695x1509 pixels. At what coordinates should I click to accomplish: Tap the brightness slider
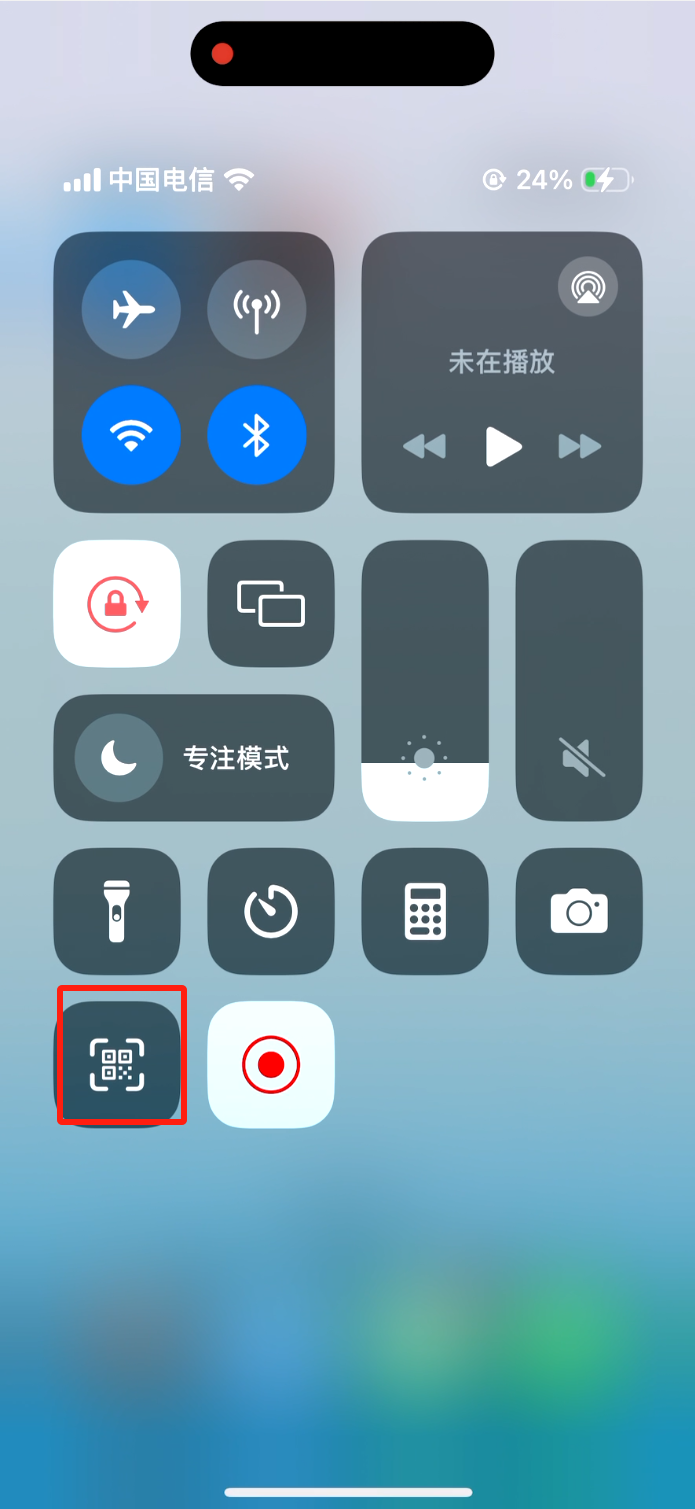(425, 680)
